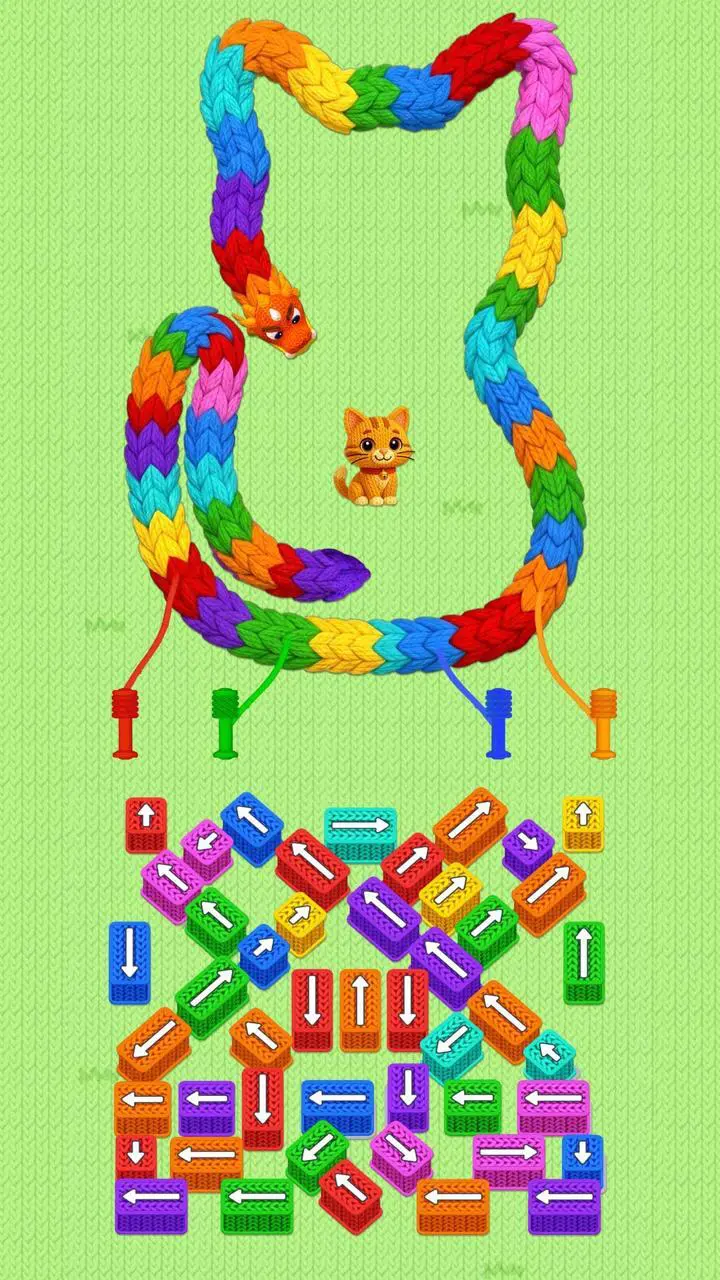Tap the green block with straight up arrow
720x1280 pixels.
click(584, 962)
